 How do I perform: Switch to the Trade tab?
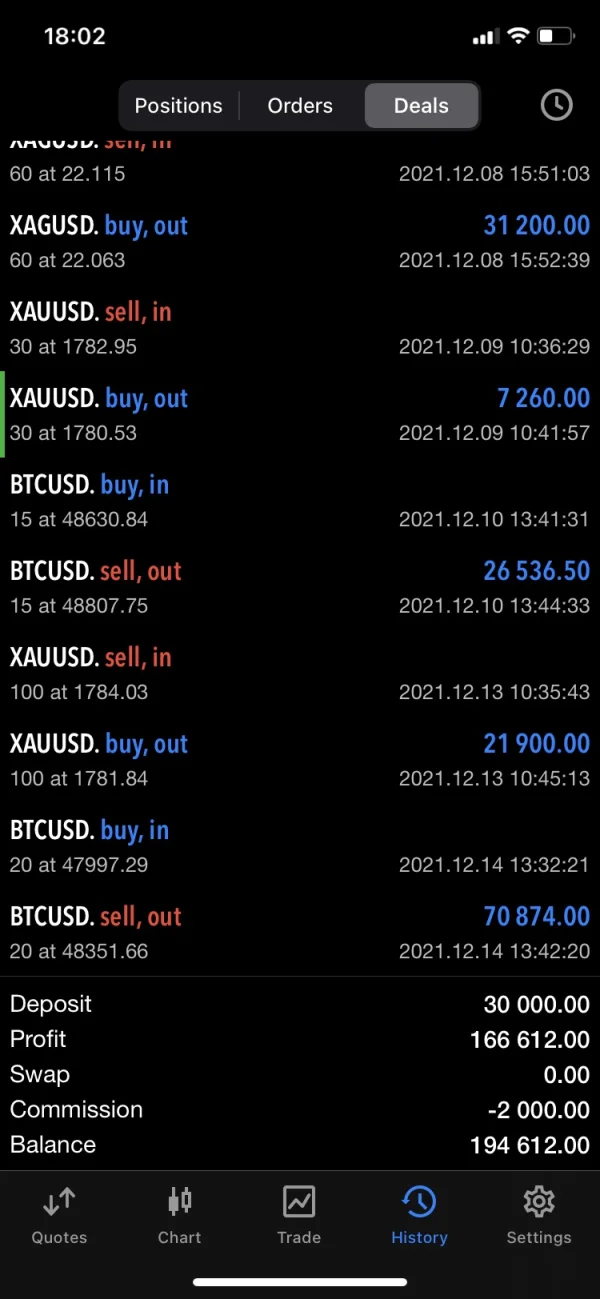pyautogui.click(x=299, y=1214)
